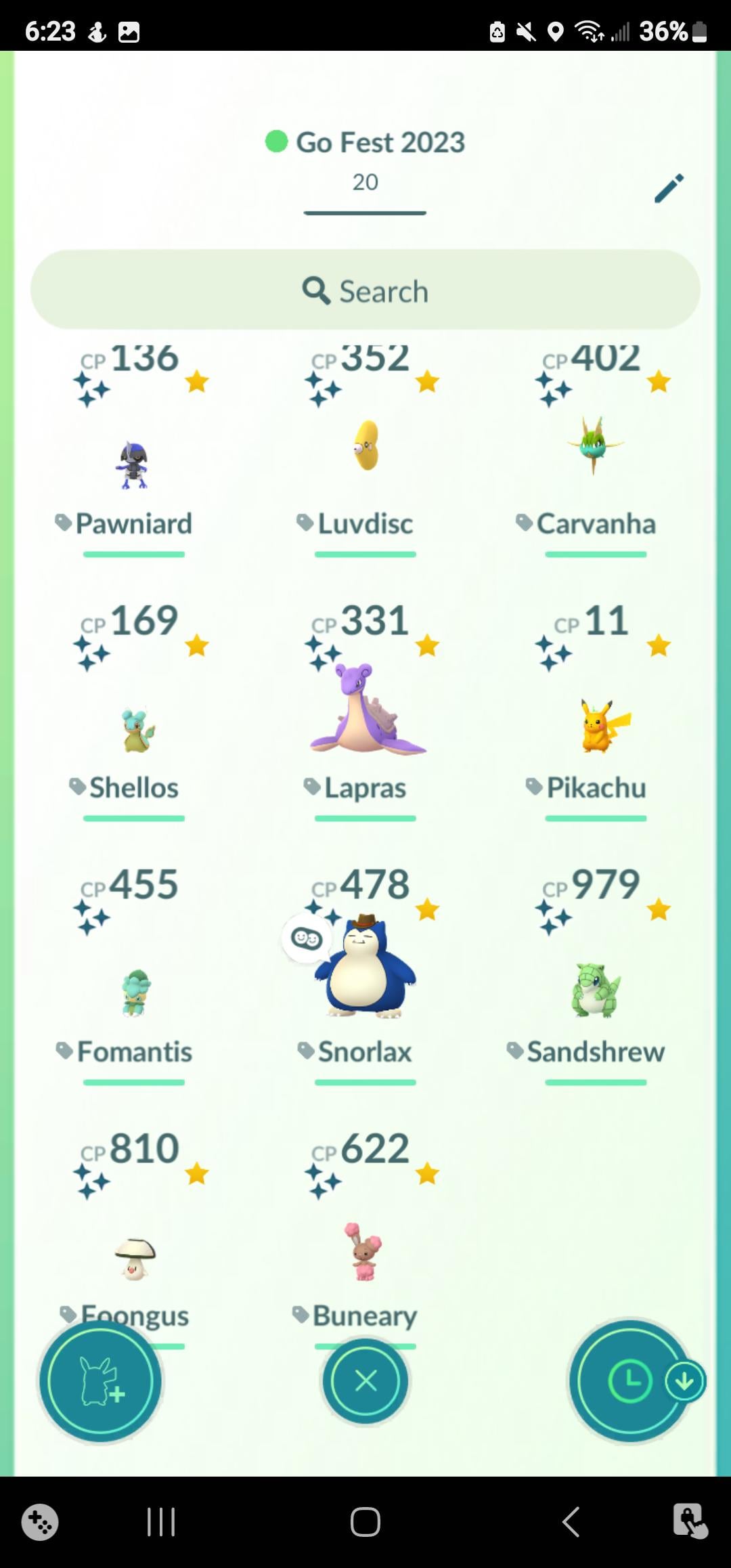Go back using the system back button
Image resolution: width=731 pixels, height=1568 pixels.
pyautogui.click(x=571, y=1522)
